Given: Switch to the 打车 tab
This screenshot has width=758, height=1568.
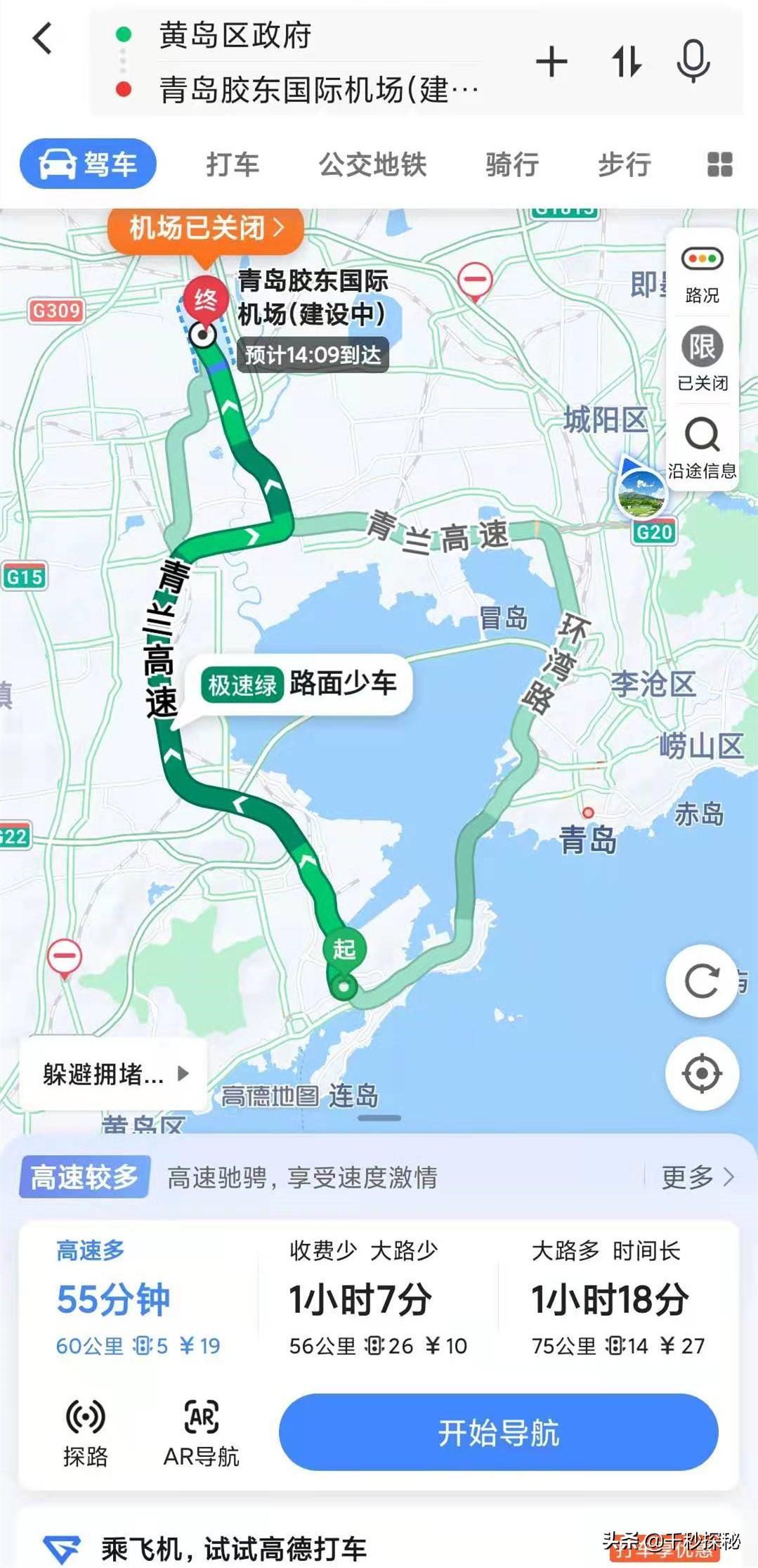Looking at the screenshot, I should (x=233, y=164).
